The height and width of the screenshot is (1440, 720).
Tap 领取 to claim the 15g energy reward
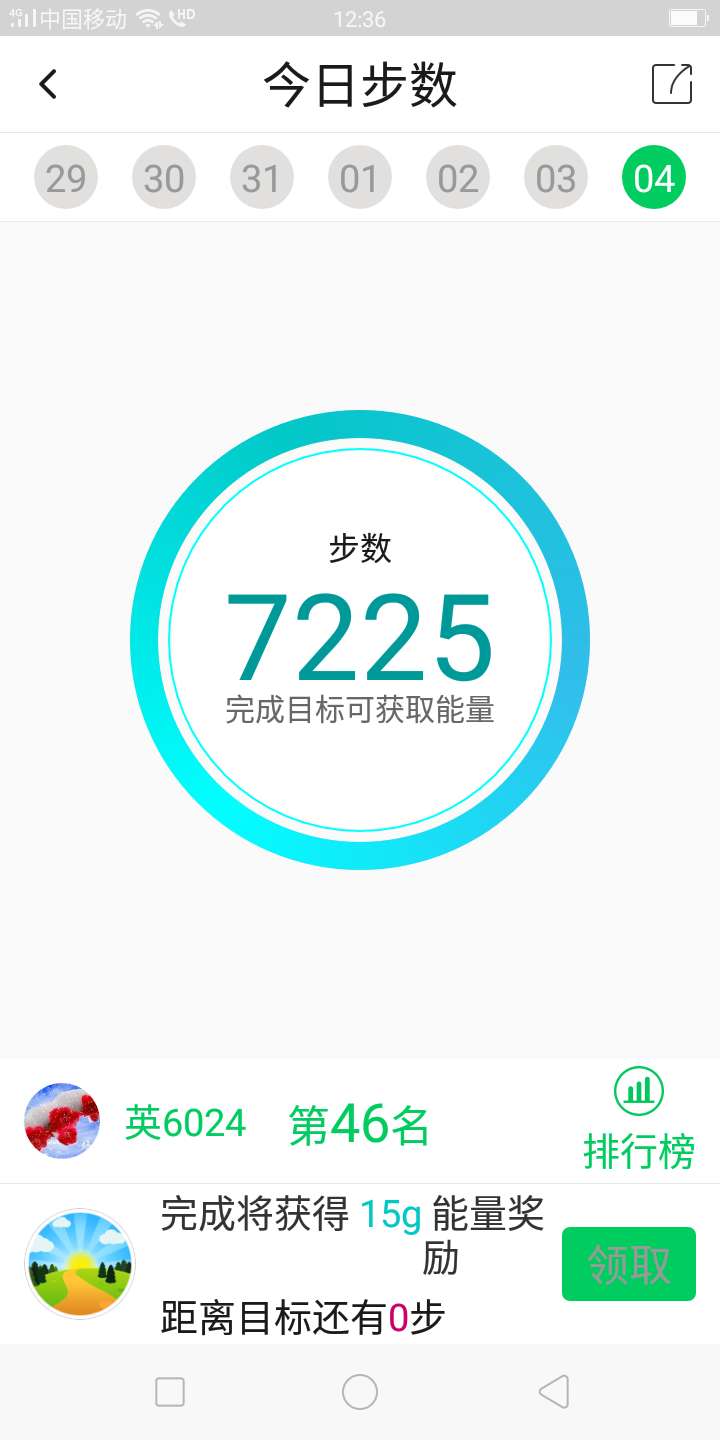pyautogui.click(x=628, y=1264)
